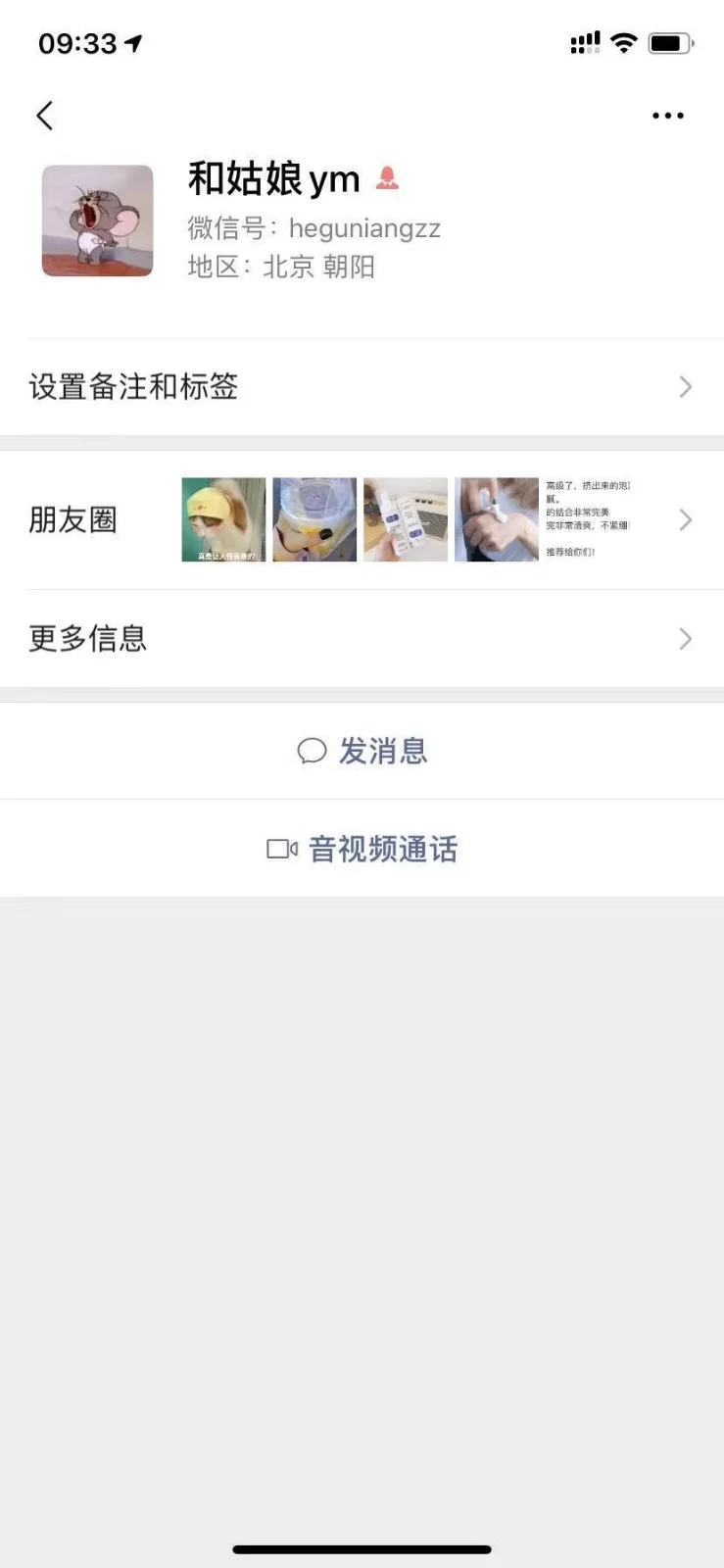Open the 朋友圈 moments row
This screenshot has height=1568, width=724.
pyautogui.click(x=362, y=519)
